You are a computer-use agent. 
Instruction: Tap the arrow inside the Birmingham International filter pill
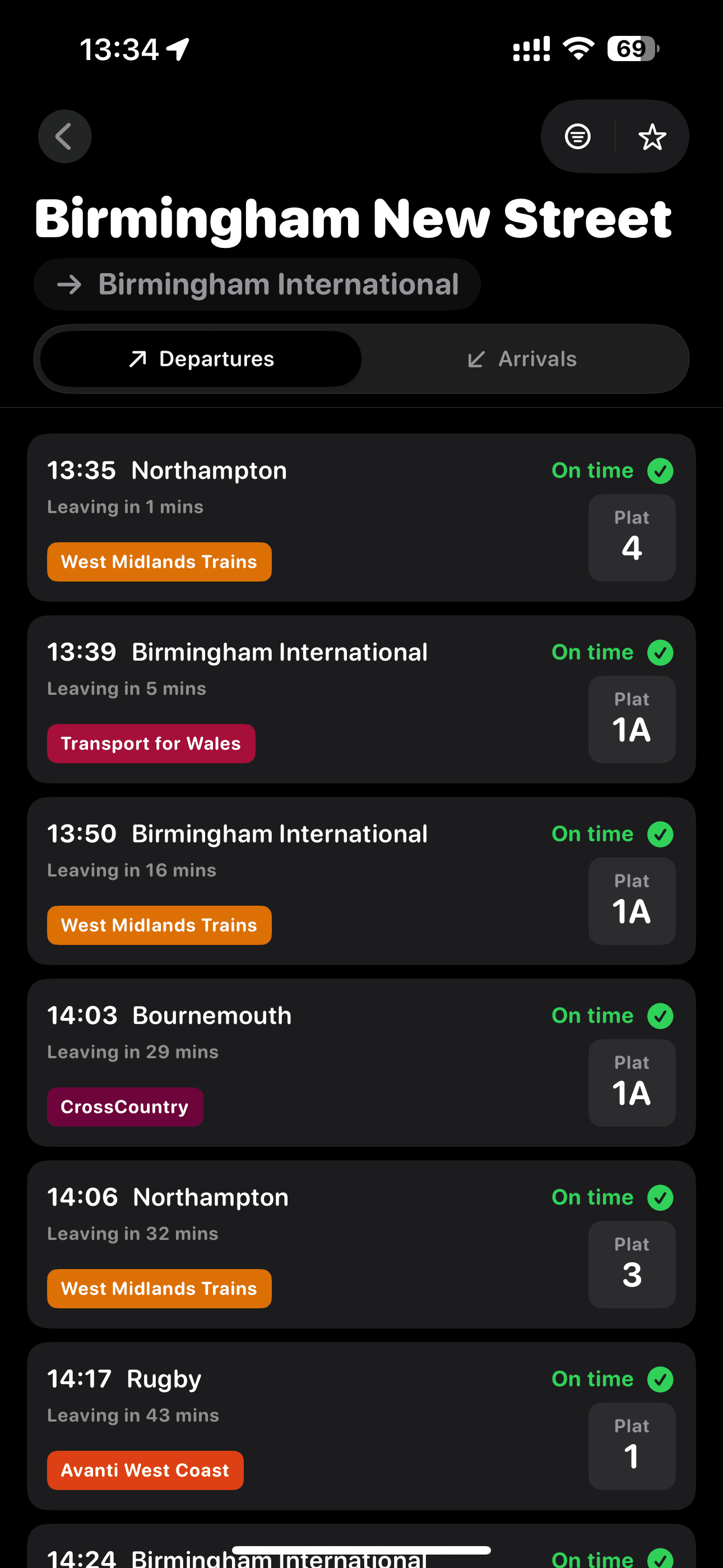[71, 284]
